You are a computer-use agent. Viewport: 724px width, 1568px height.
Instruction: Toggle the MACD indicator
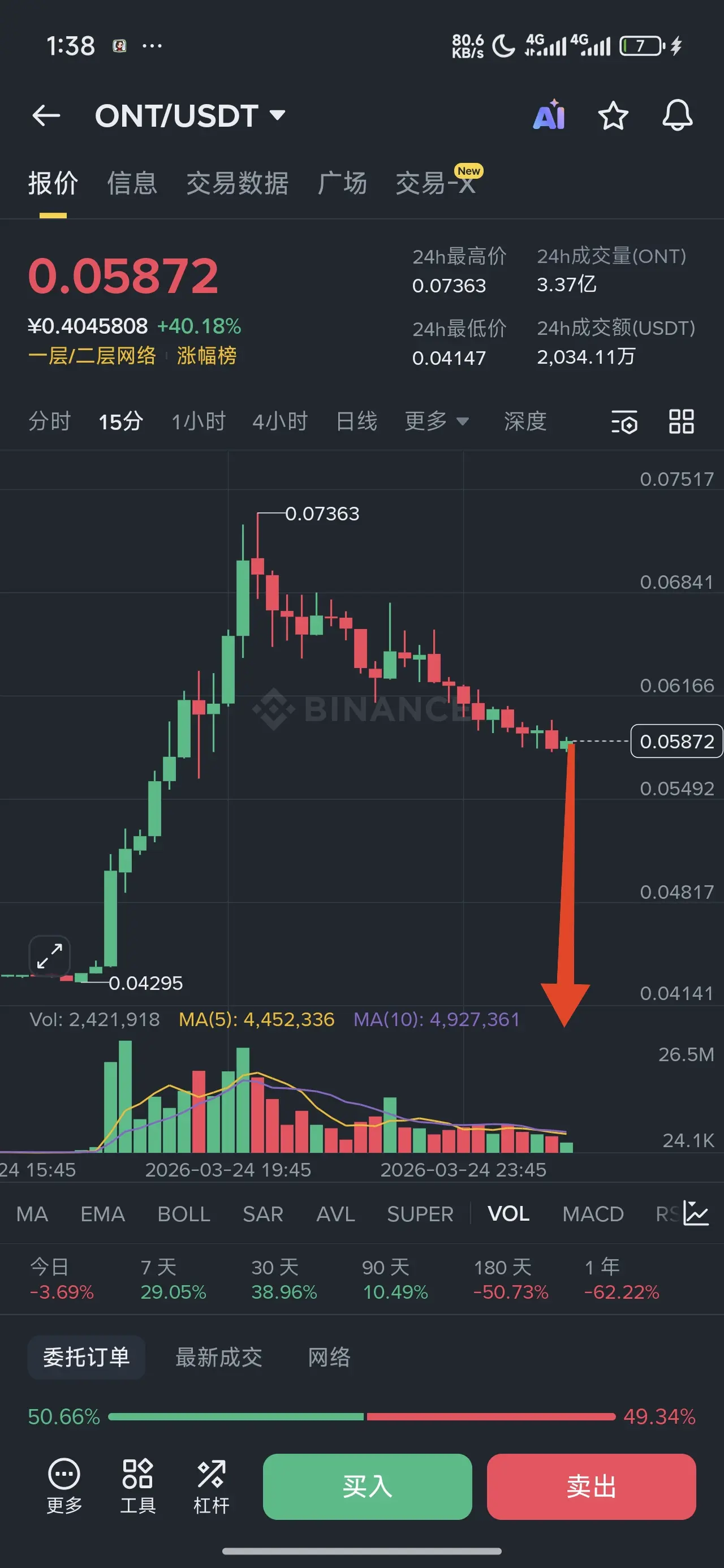tap(592, 1214)
